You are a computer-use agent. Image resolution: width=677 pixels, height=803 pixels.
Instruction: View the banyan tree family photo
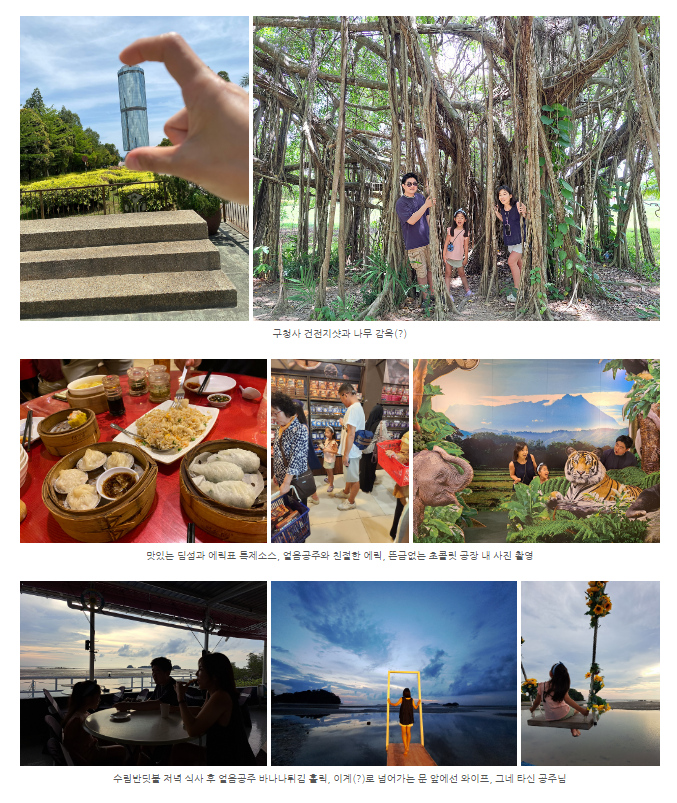point(456,168)
